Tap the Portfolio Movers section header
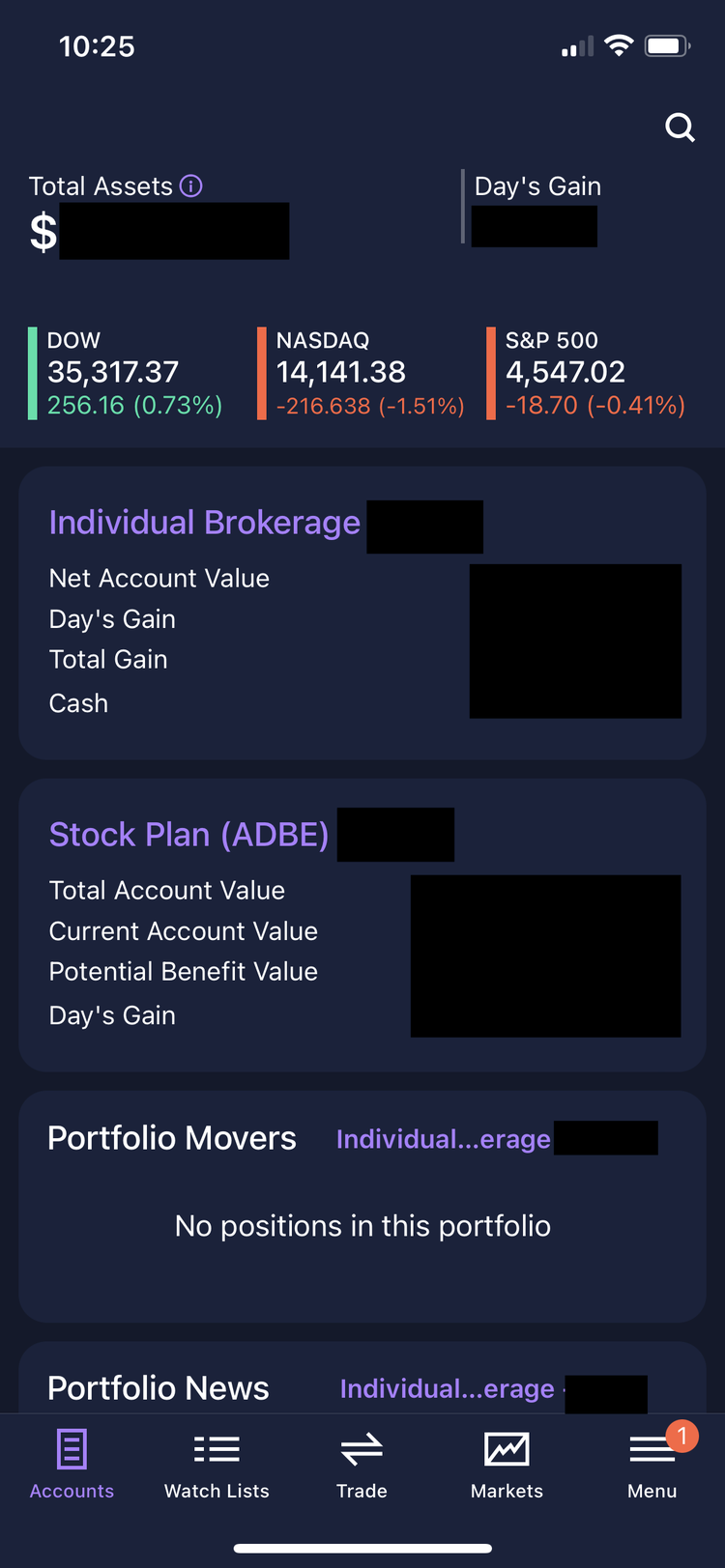This screenshot has height=1568, width=725. [171, 1139]
